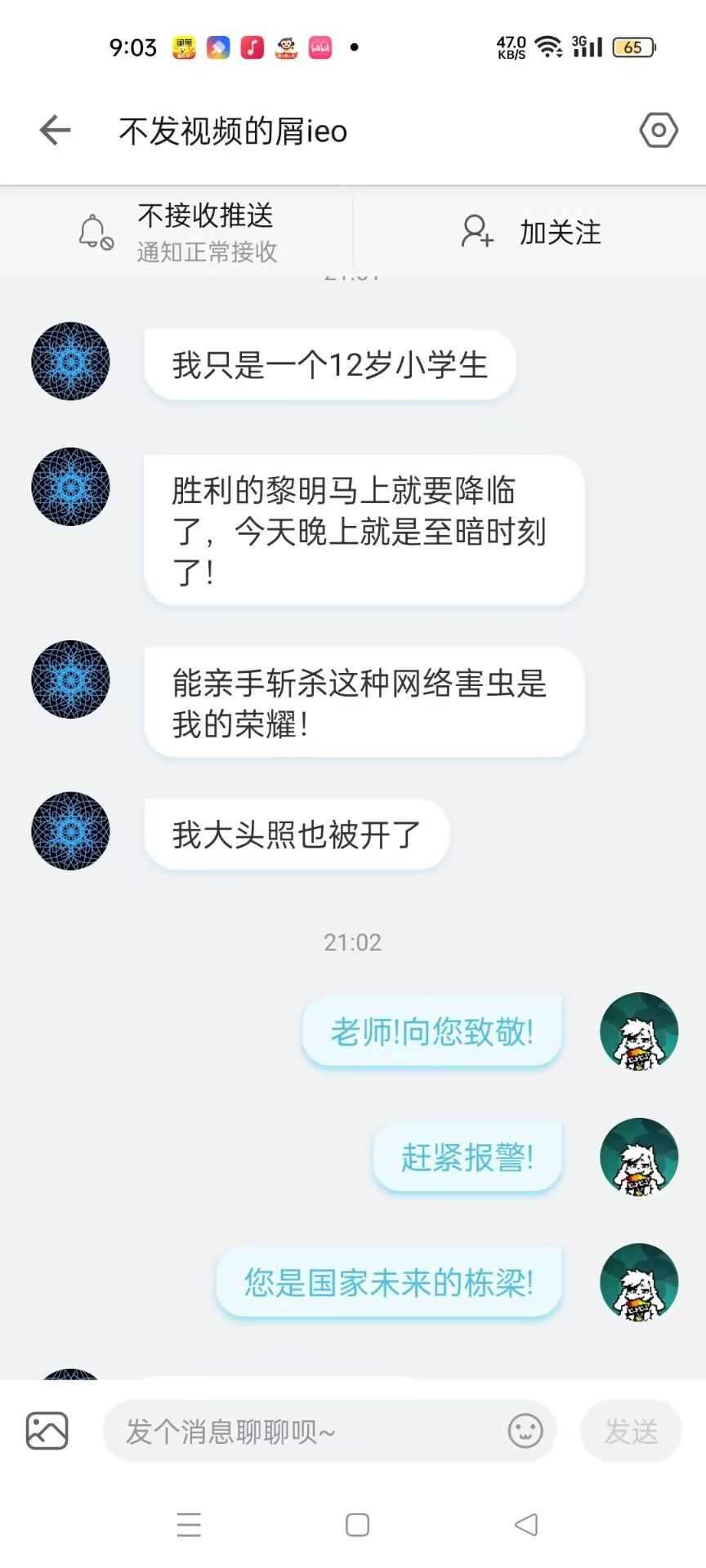Tap the 发送 send button
The height and width of the screenshot is (1568, 706).
coord(631,1431)
